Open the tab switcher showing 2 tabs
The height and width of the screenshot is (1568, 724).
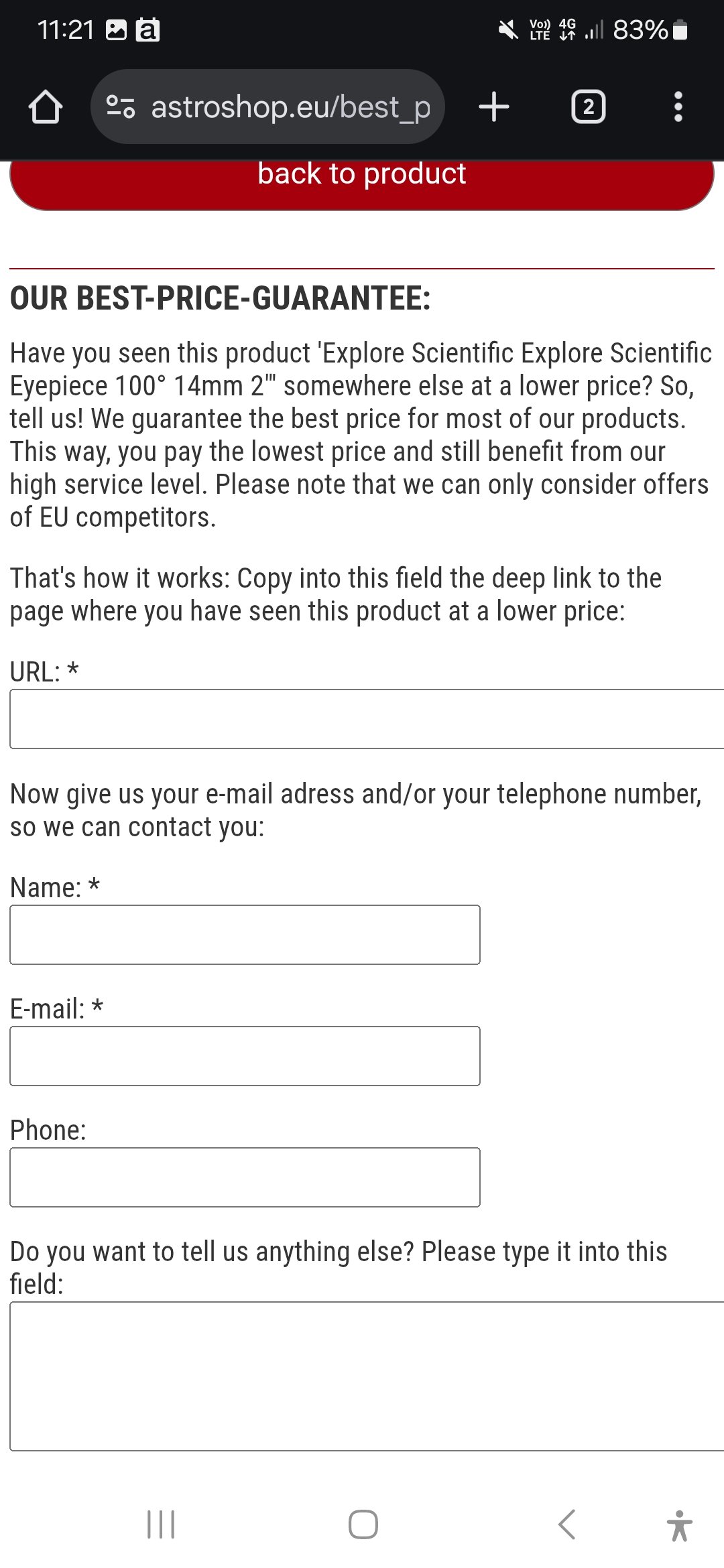coord(588,107)
